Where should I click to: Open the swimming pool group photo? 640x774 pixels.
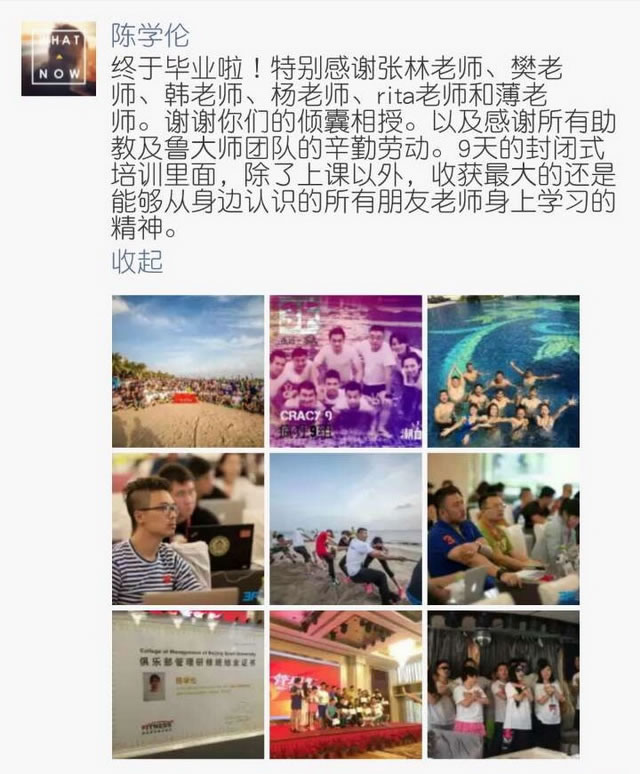tap(503, 371)
